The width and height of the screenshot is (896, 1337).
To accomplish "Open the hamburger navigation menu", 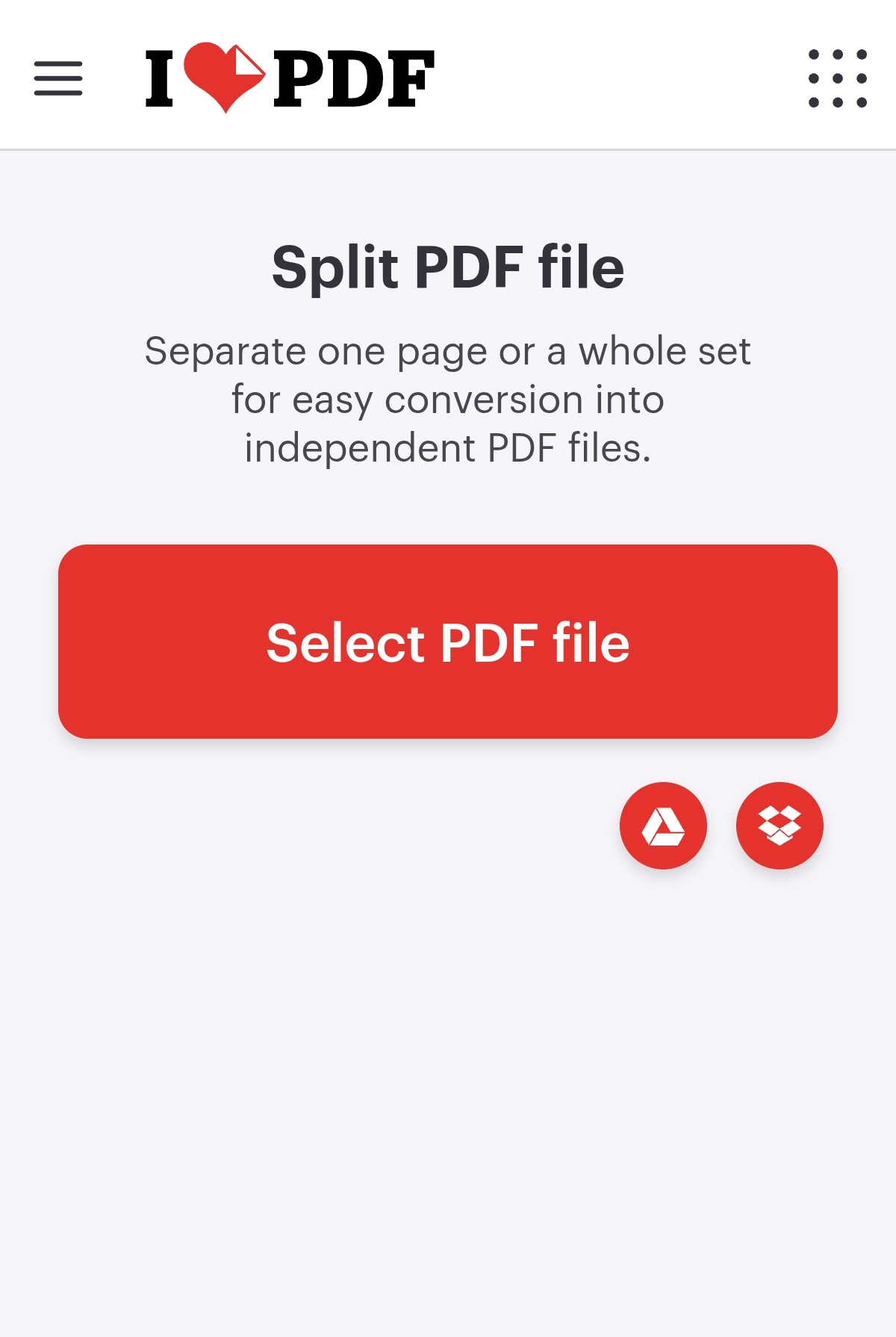I will [x=58, y=78].
